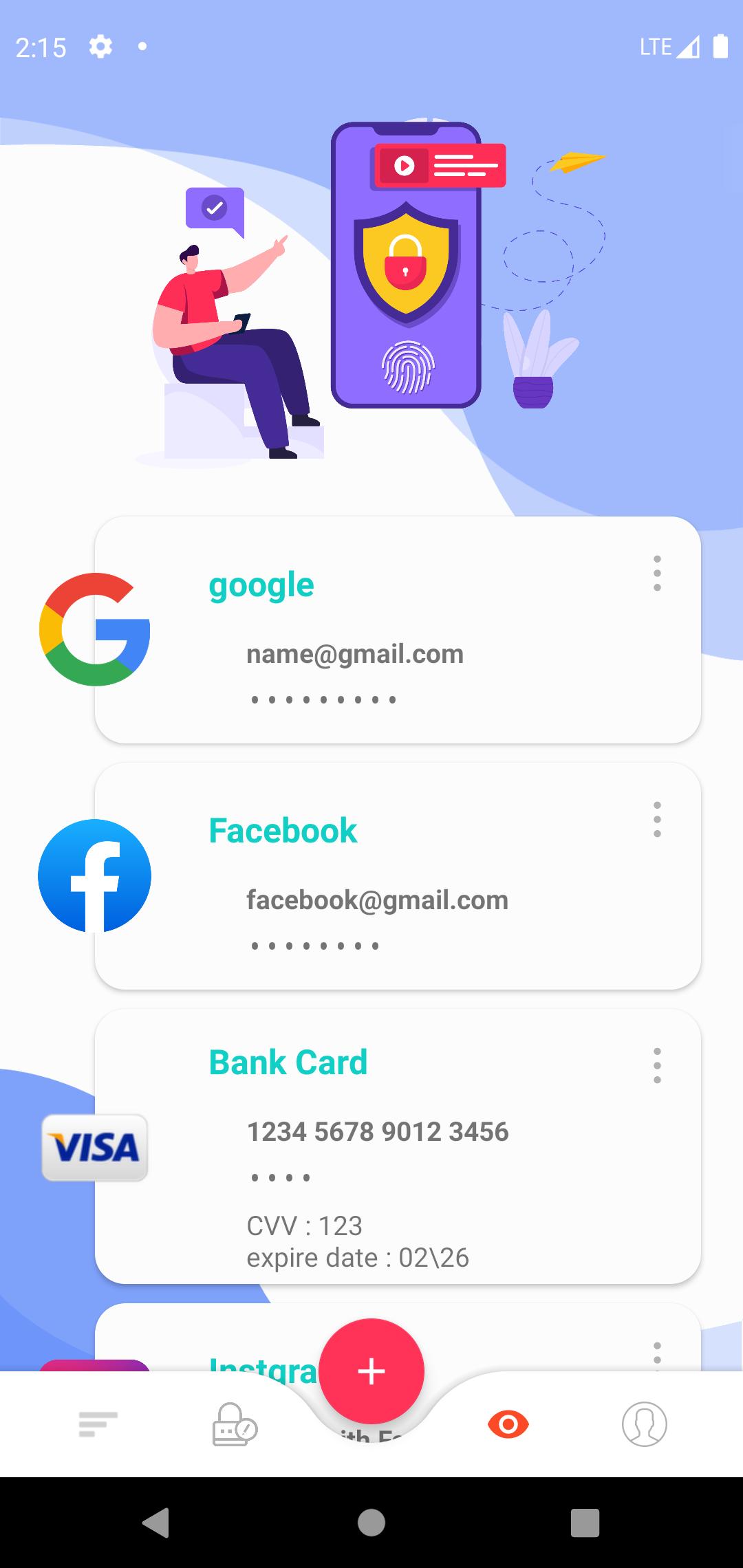Screen dimensions: 743x1568
Task: Open the password generator lock tab
Action: click(x=234, y=1424)
